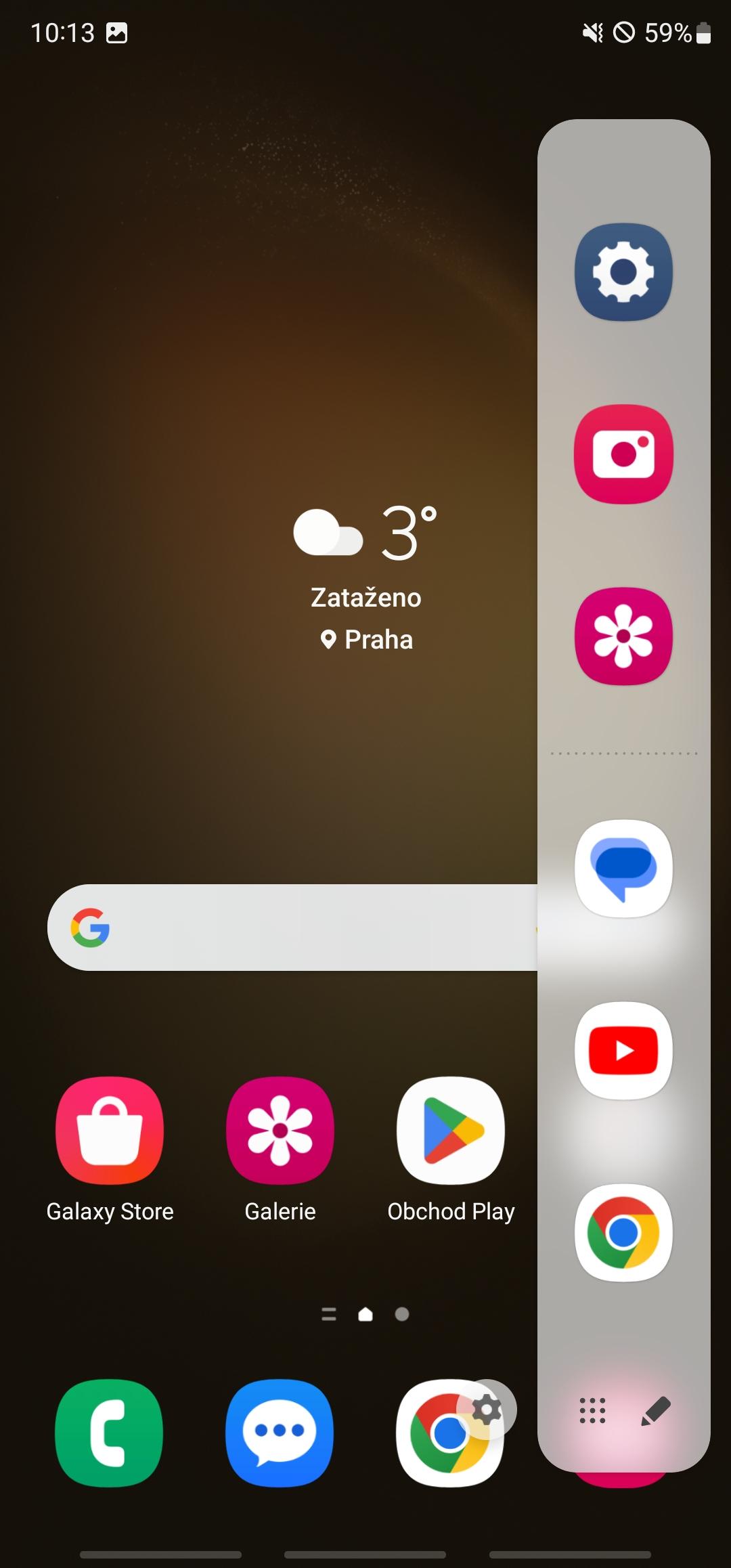
Task: Open Samsung Messages in the dock
Action: [x=280, y=1433]
